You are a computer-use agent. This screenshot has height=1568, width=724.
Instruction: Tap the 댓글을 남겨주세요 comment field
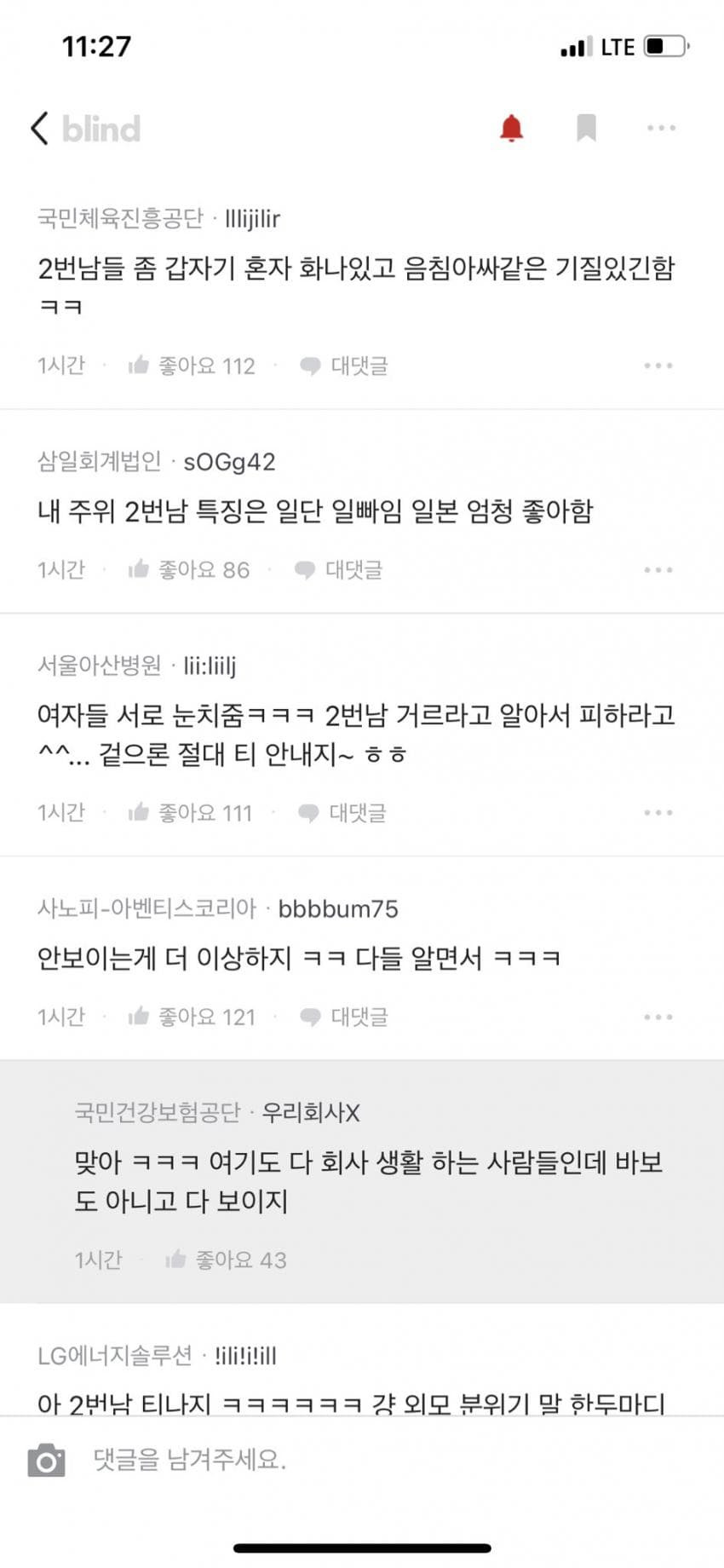coord(341,1460)
